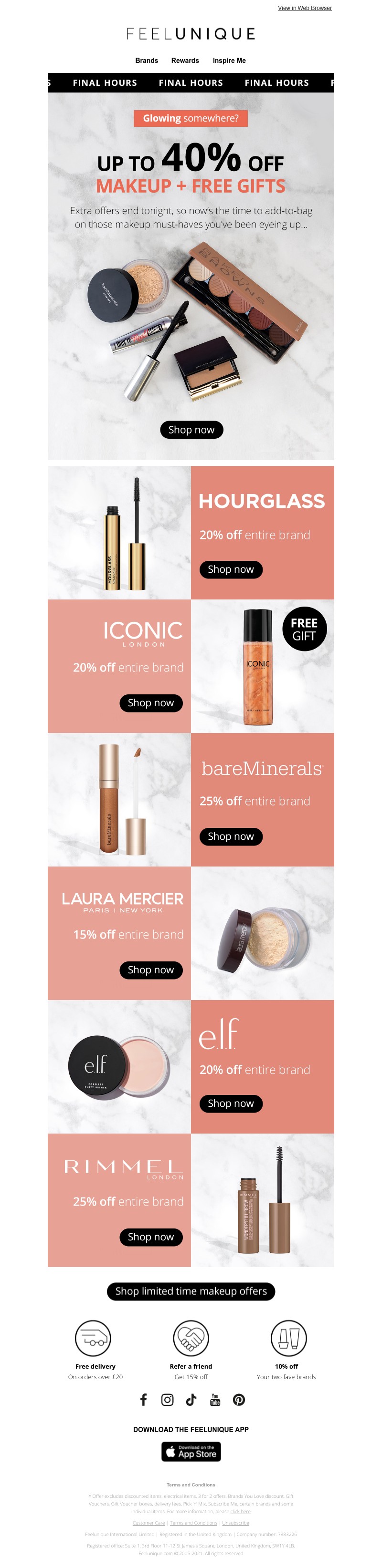382x1568 pixels.
Task: Open the Brands menu link
Action: tap(146, 61)
